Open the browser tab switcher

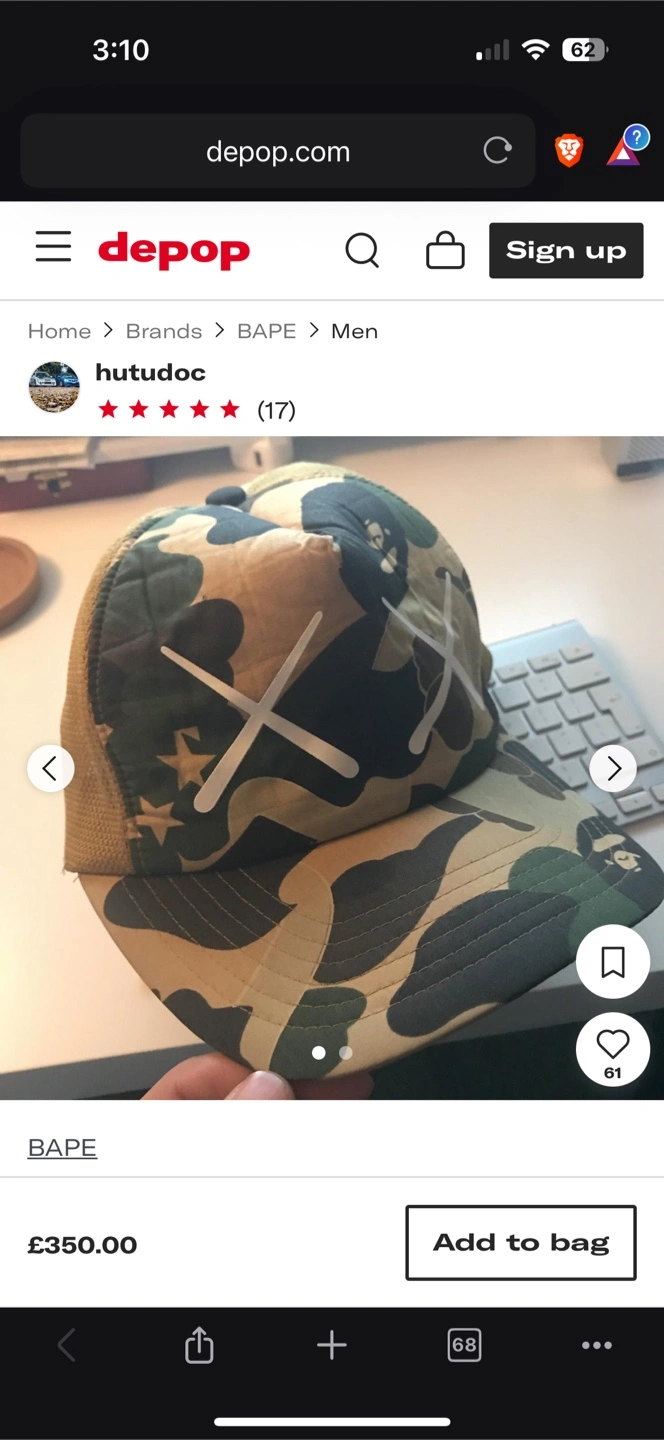pos(464,1345)
